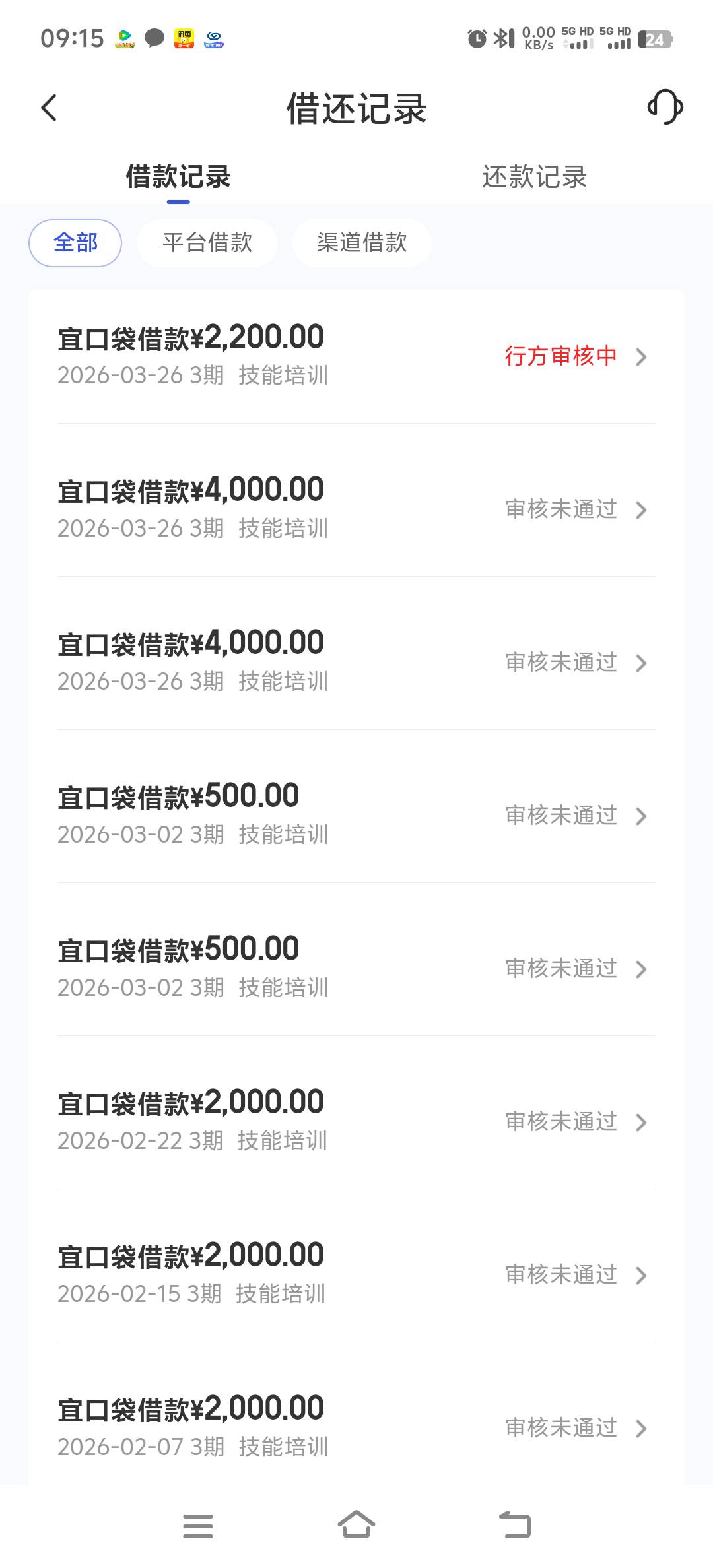The image size is (713, 1568).
Task: Select the 全部 filter chip
Action: pyautogui.click(x=75, y=243)
